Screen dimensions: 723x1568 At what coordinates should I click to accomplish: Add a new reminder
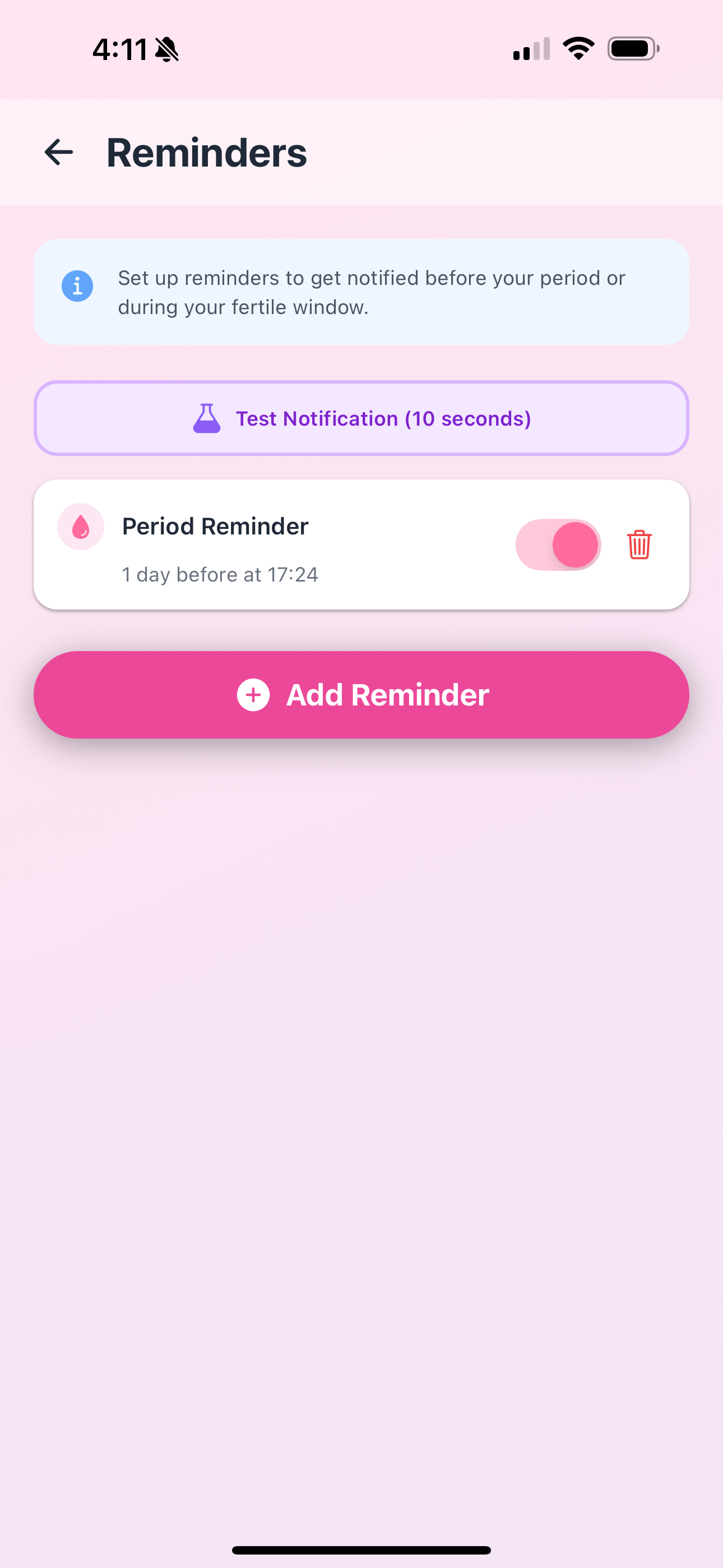[361, 694]
